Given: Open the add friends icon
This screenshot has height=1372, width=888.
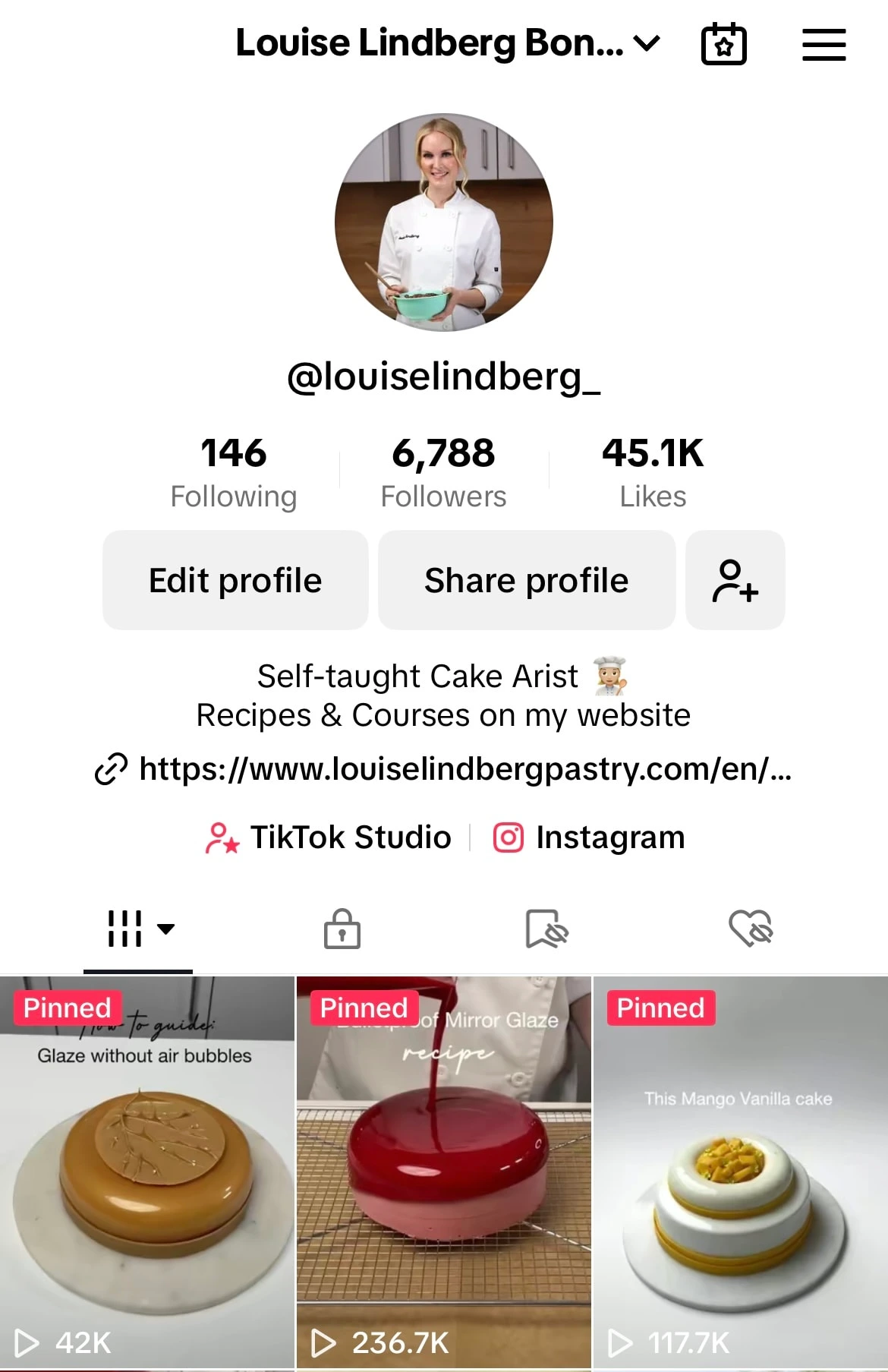Looking at the screenshot, I should pos(735,580).
